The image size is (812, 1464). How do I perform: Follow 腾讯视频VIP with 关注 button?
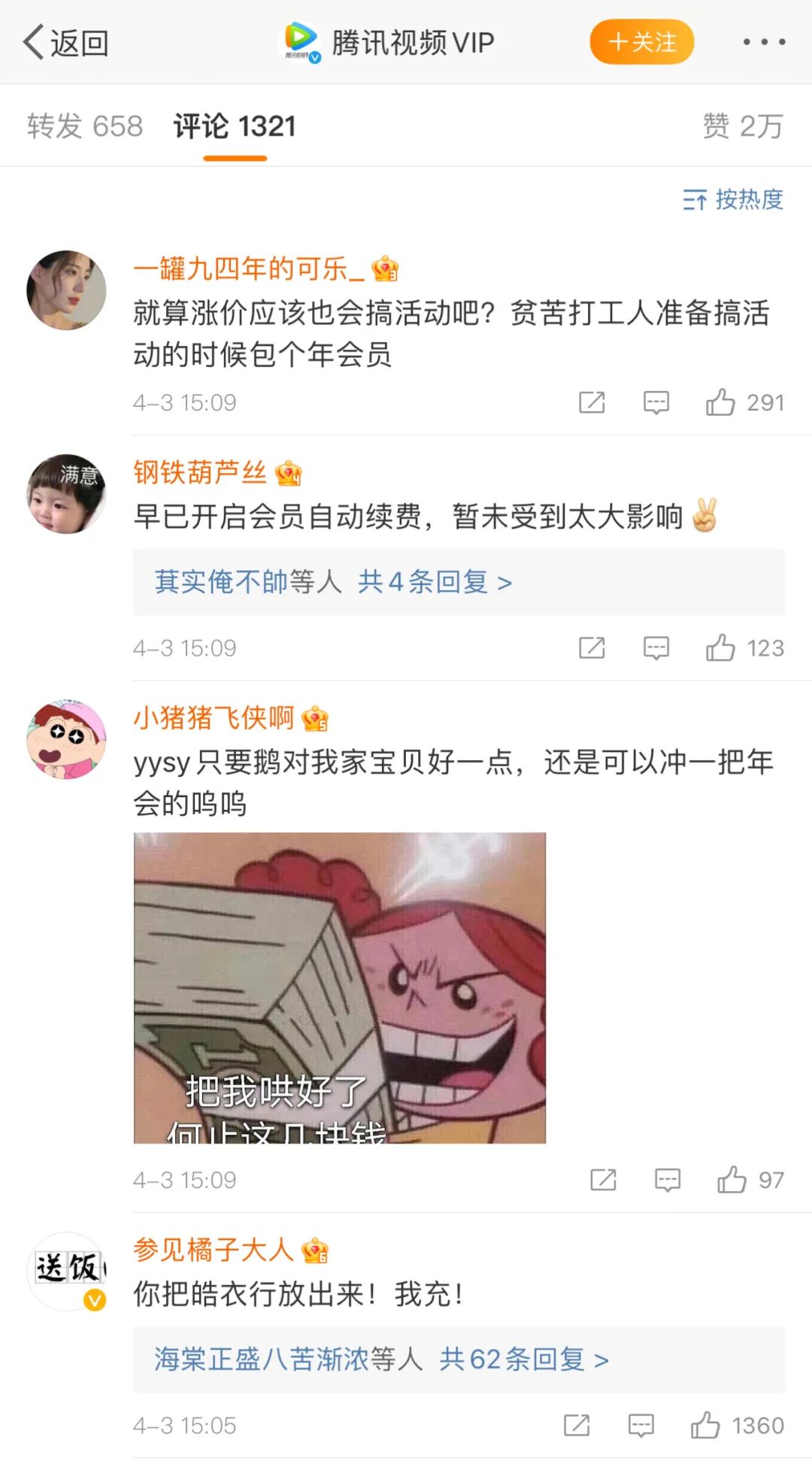tap(641, 42)
